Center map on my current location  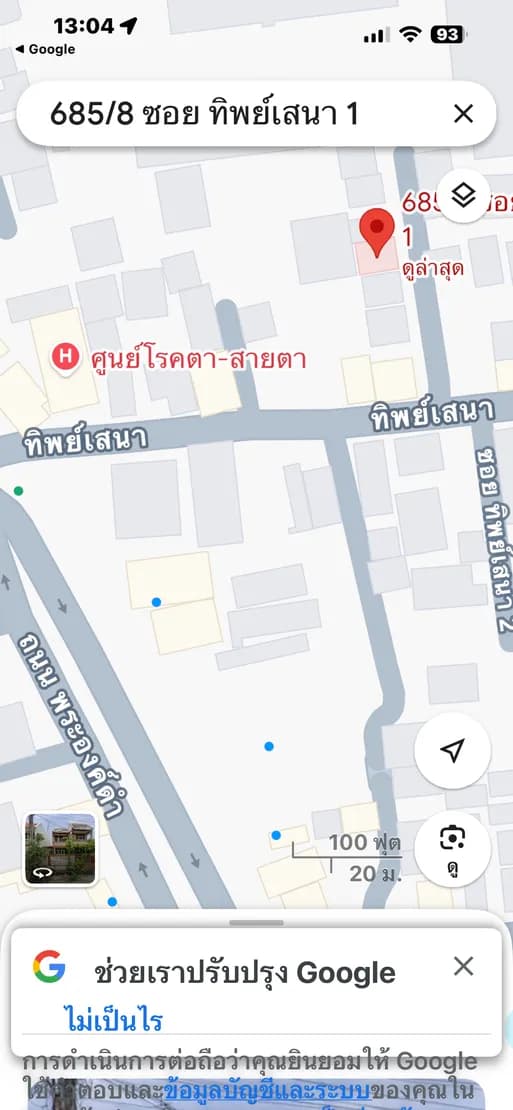point(452,750)
